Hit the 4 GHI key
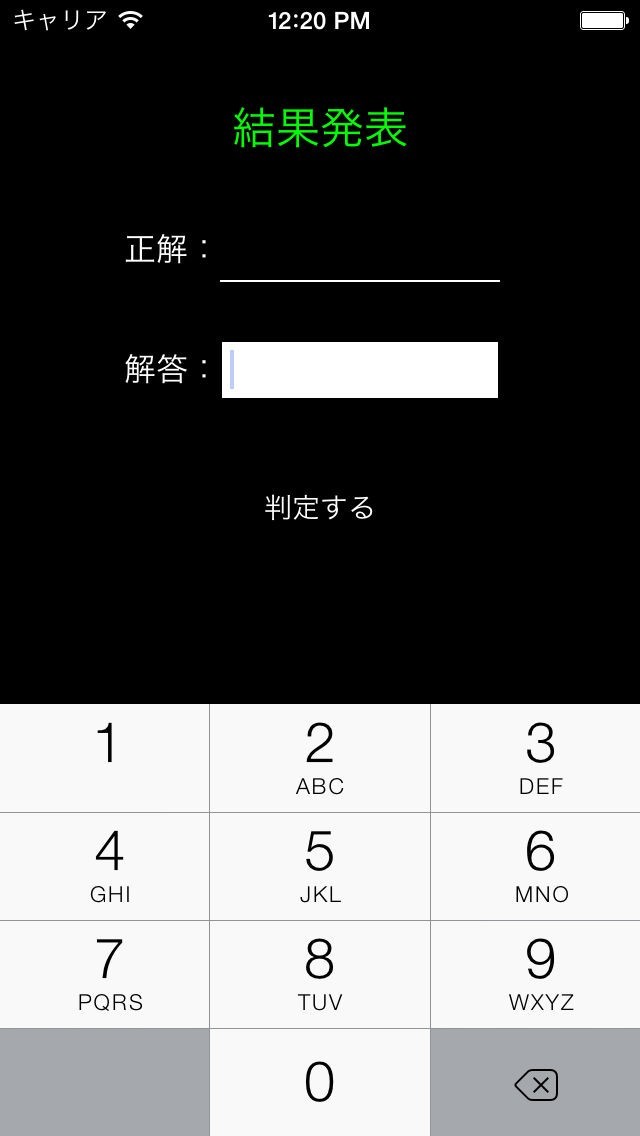640x1136 pixels. coord(104,866)
